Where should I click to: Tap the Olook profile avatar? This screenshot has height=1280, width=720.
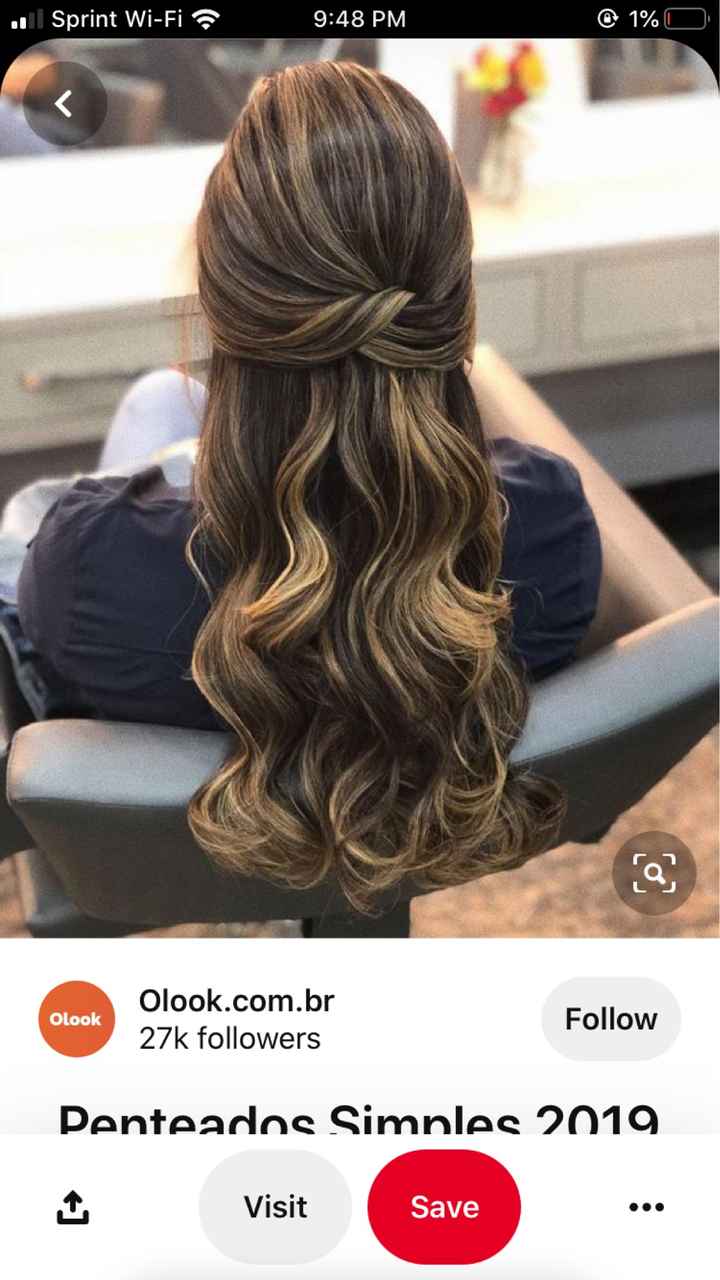[x=75, y=1018]
